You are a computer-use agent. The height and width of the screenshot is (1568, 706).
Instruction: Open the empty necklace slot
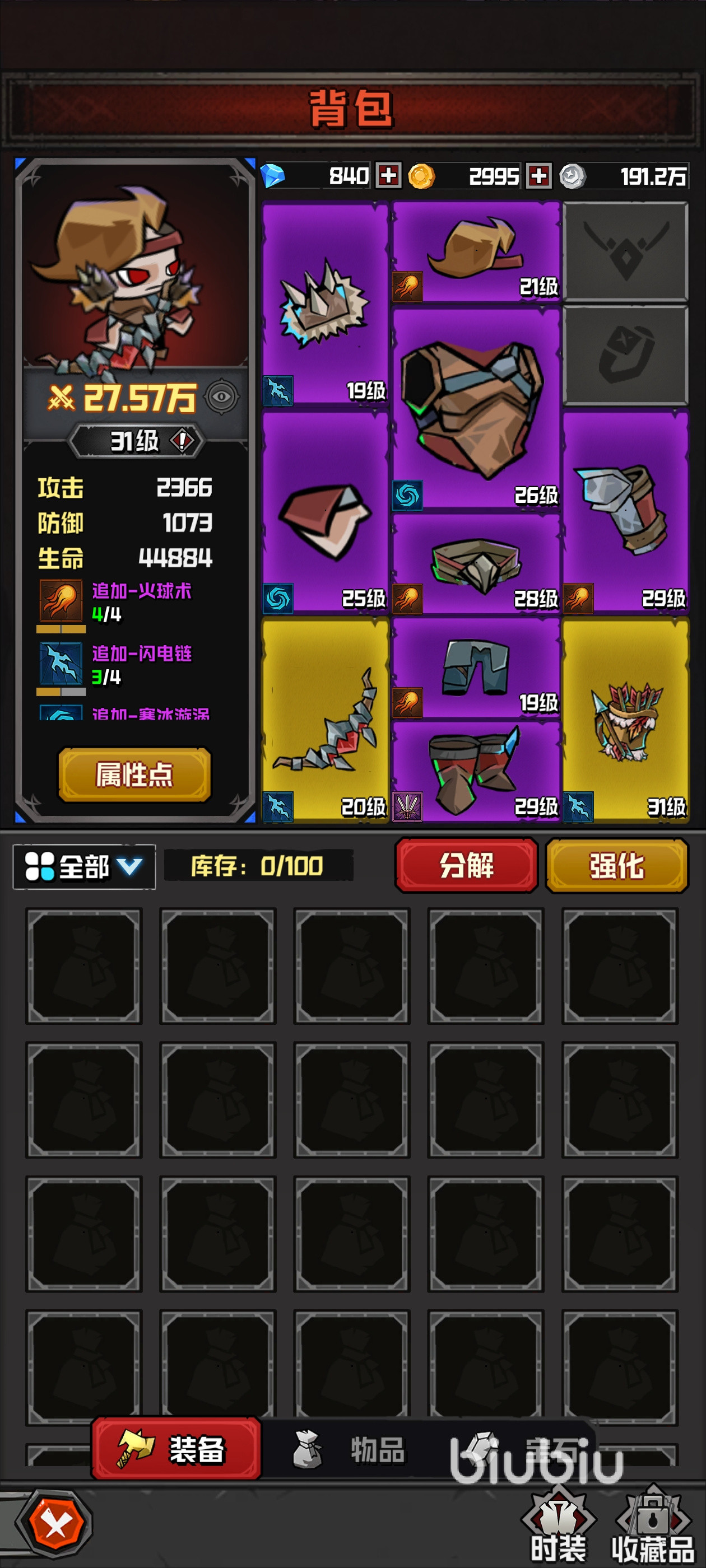click(x=625, y=251)
